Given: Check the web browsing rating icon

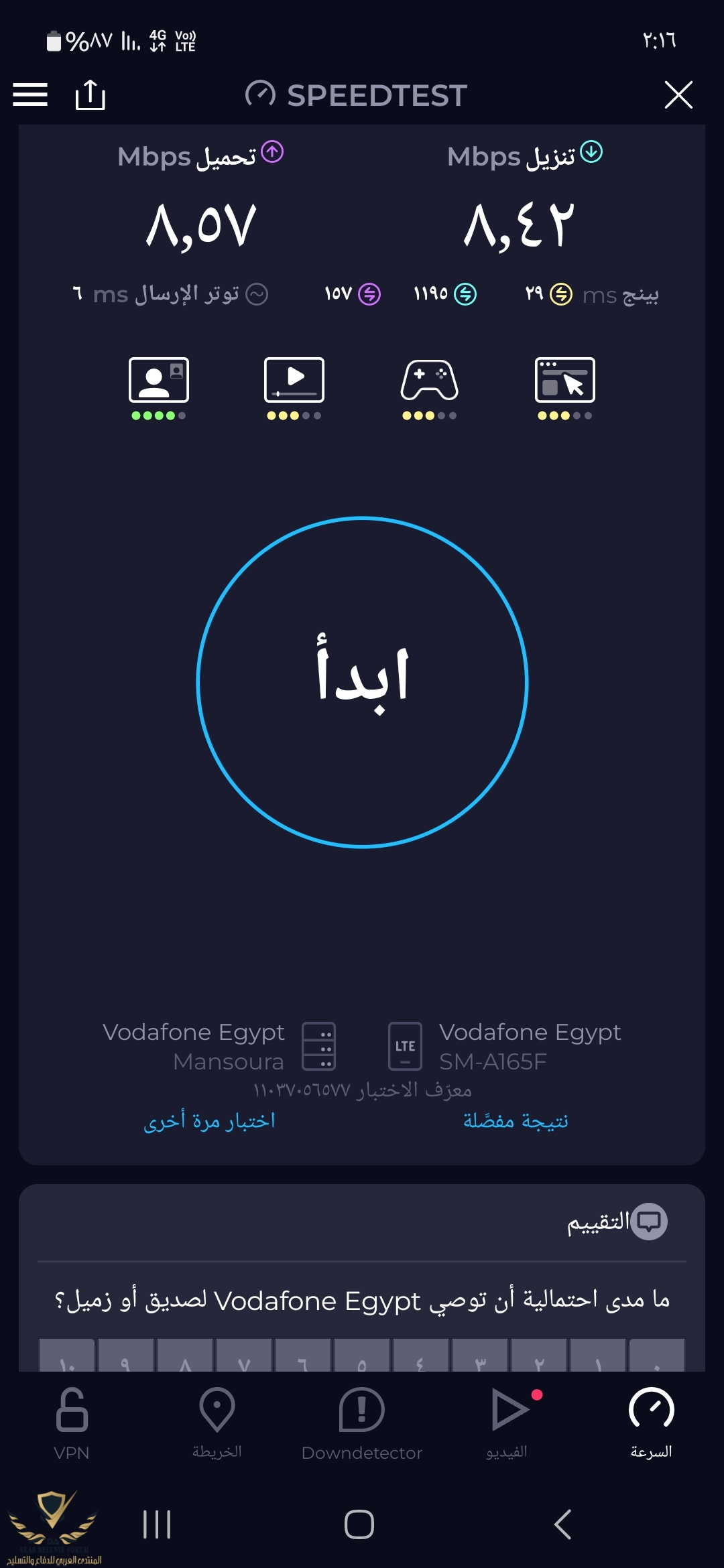Looking at the screenshot, I should [x=564, y=381].
